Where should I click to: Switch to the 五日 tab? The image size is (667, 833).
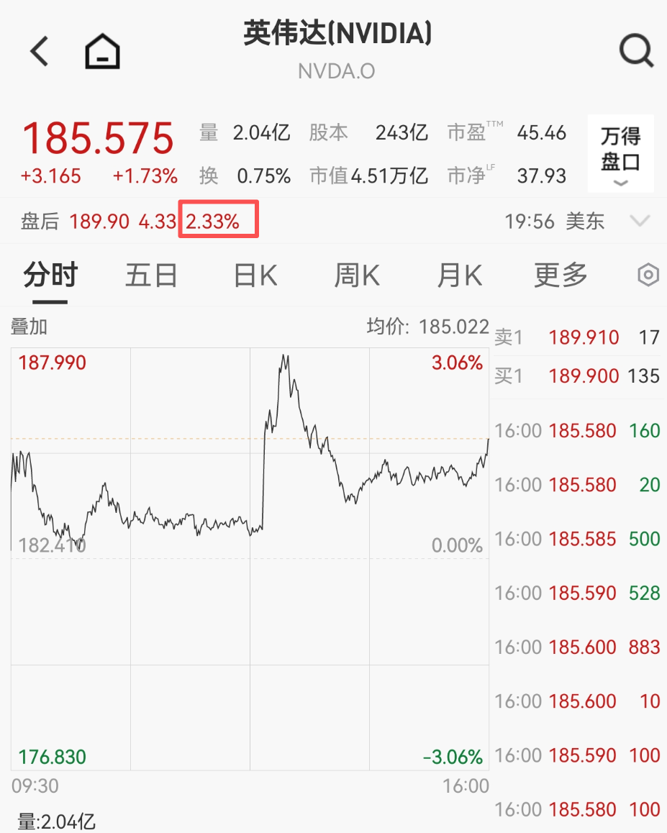click(x=151, y=275)
